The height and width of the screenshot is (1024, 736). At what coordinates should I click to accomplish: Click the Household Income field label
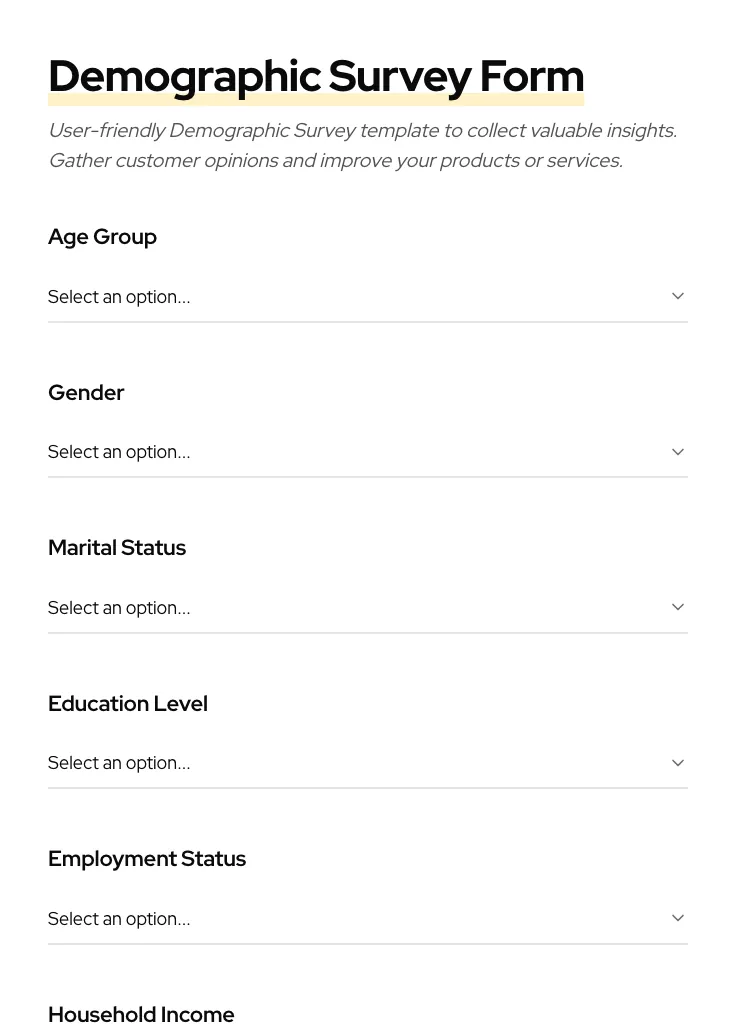click(141, 1014)
